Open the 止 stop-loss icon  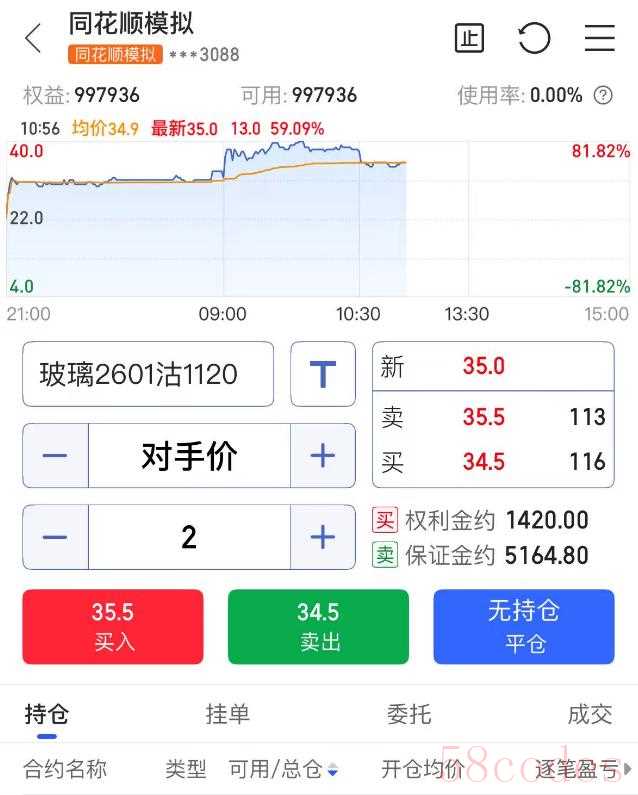pos(469,39)
